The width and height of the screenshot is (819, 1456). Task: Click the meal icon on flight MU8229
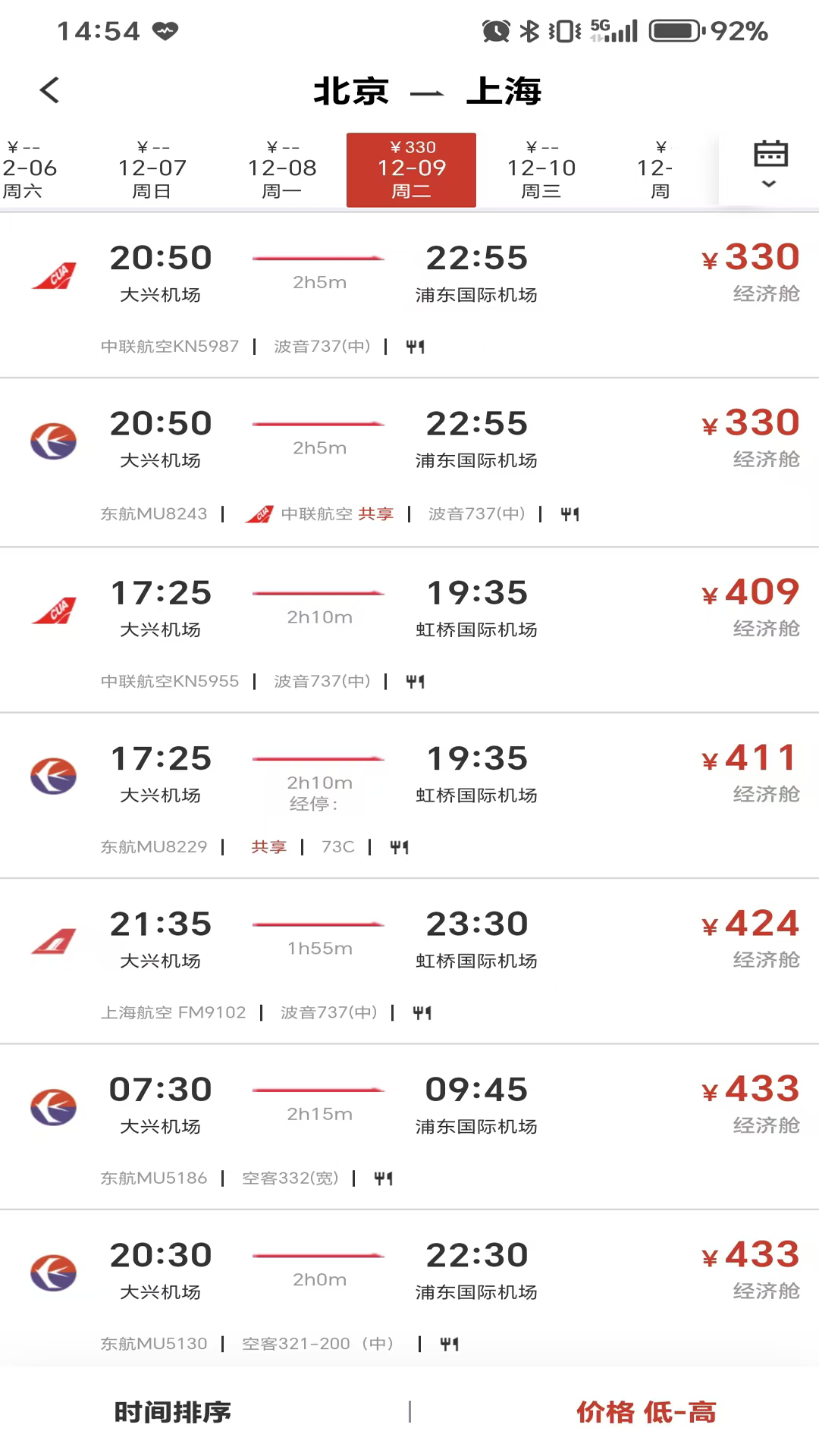400,847
